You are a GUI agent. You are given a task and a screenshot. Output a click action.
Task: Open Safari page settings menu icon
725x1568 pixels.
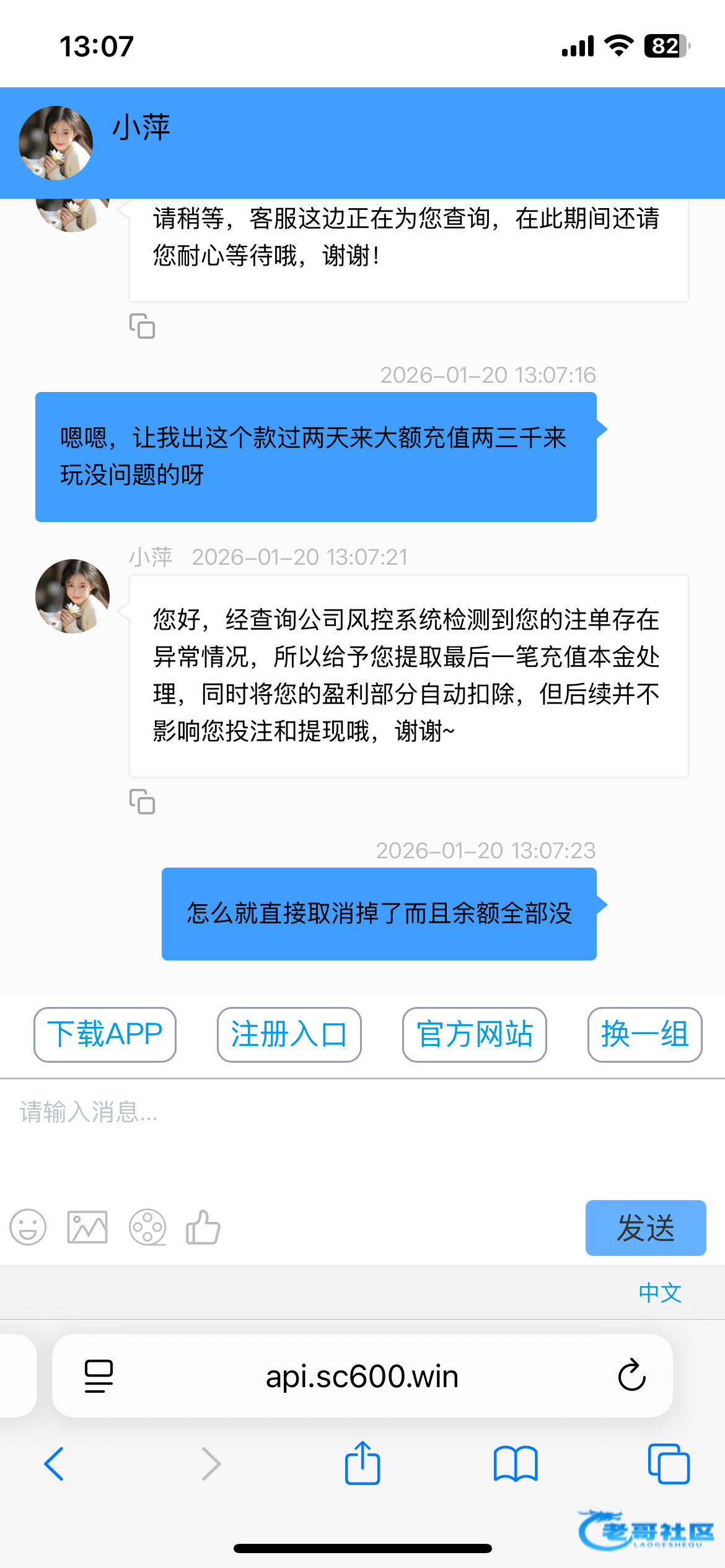pyautogui.click(x=99, y=1376)
